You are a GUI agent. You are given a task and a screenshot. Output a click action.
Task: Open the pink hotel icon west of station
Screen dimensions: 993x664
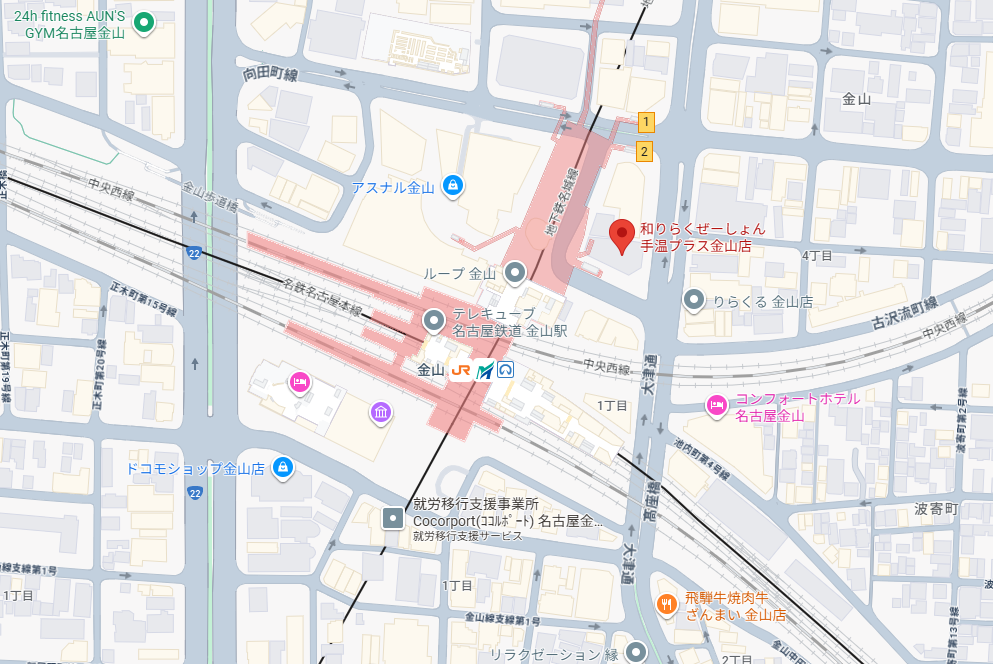tap(298, 381)
